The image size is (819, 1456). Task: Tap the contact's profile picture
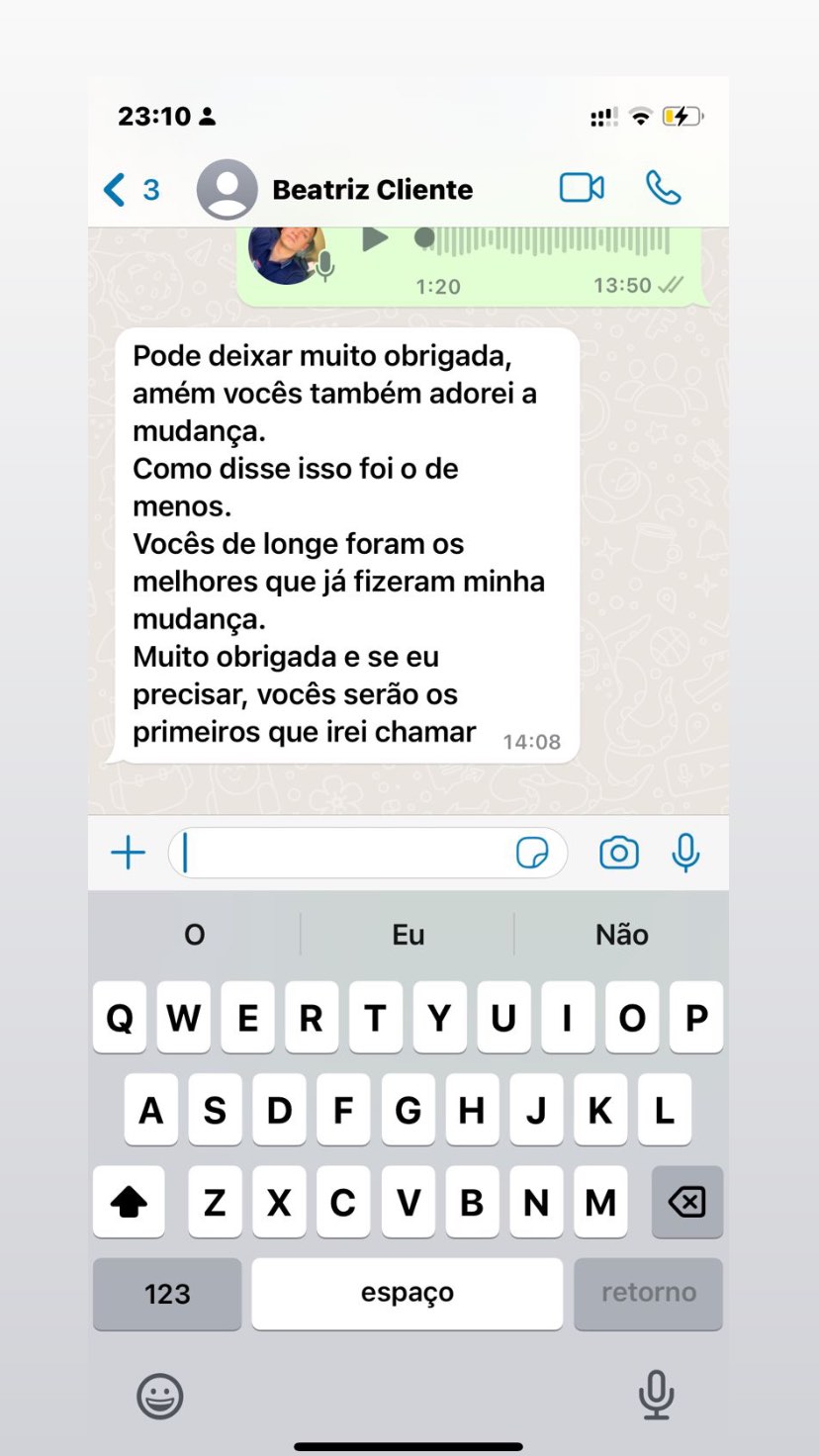(x=227, y=189)
